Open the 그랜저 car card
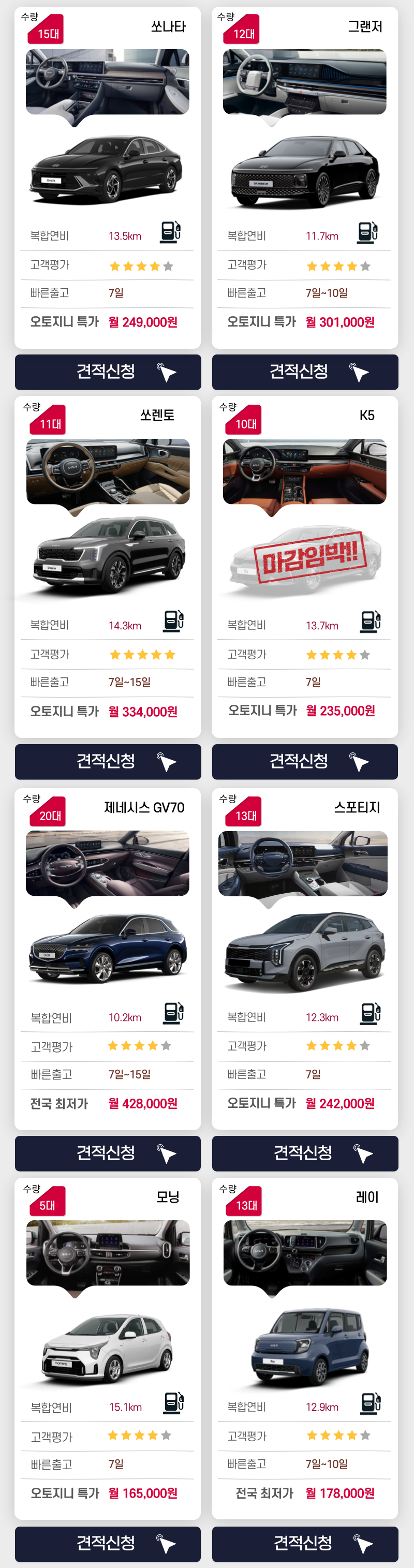 [305, 170]
